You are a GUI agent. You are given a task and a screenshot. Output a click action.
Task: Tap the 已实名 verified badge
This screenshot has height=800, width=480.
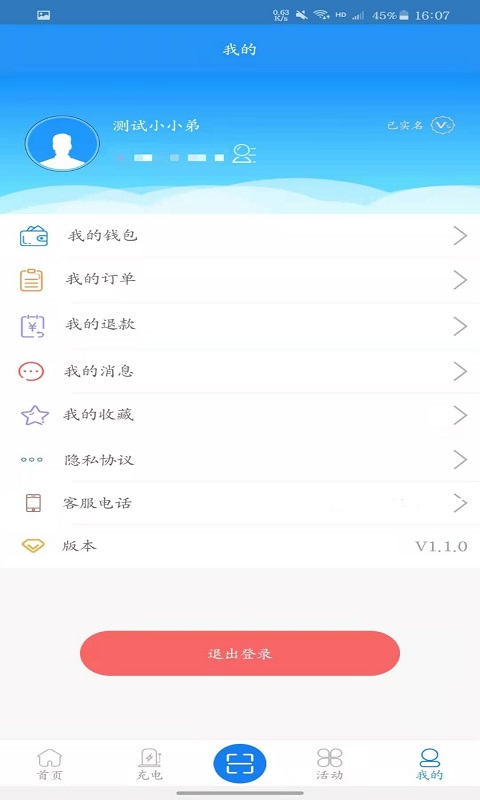tap(421, 125)
